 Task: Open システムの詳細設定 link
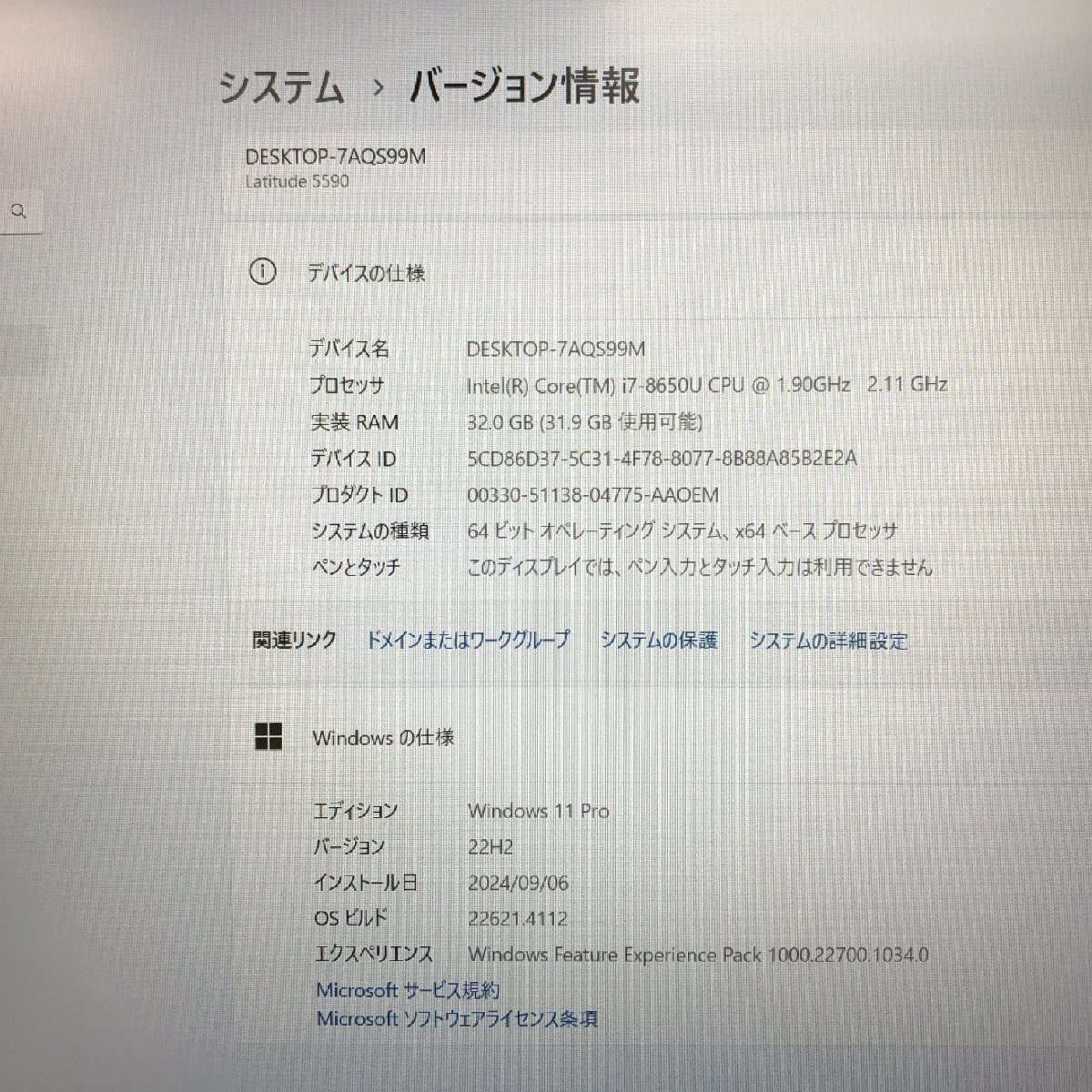click(x=828, y=641)
